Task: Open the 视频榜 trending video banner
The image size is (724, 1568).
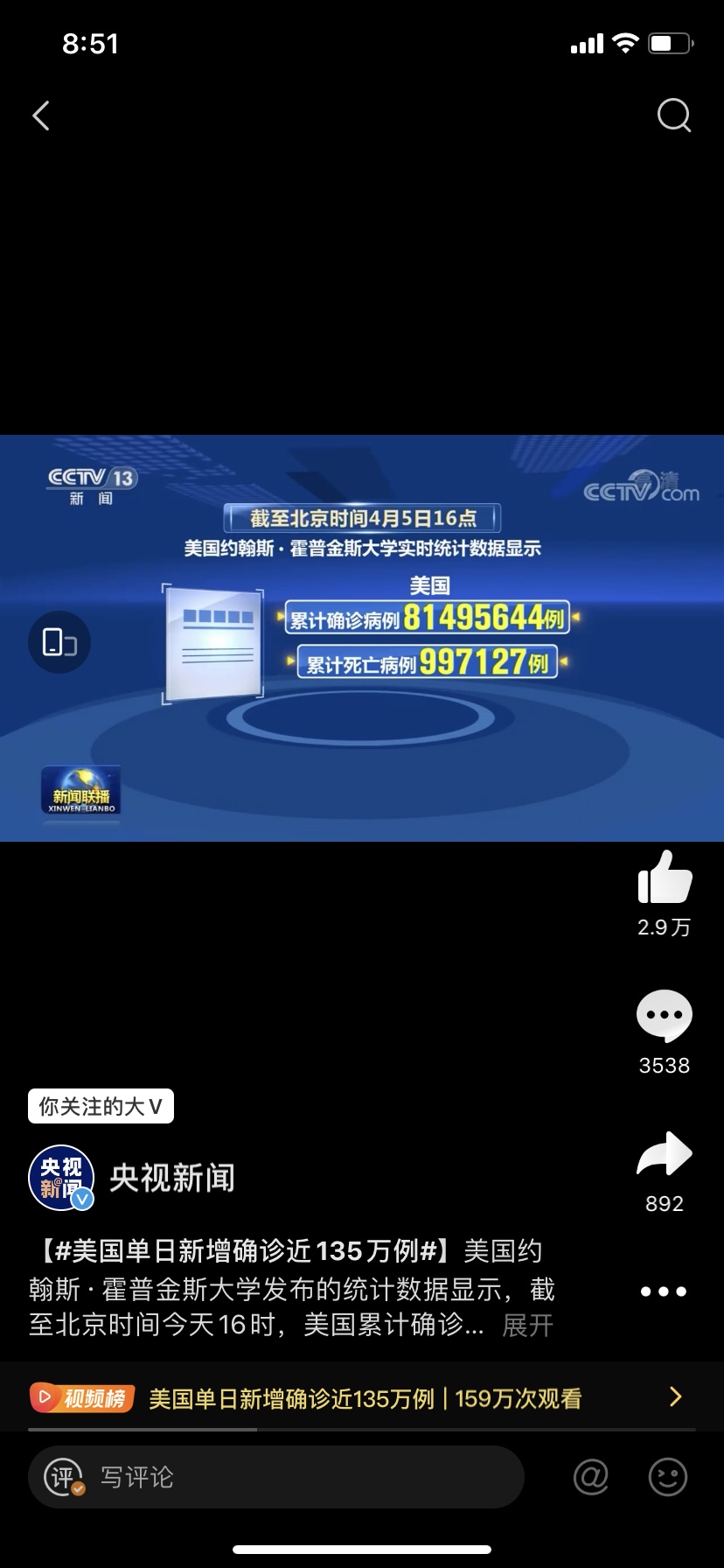Action: click(x=362, y=1398)
